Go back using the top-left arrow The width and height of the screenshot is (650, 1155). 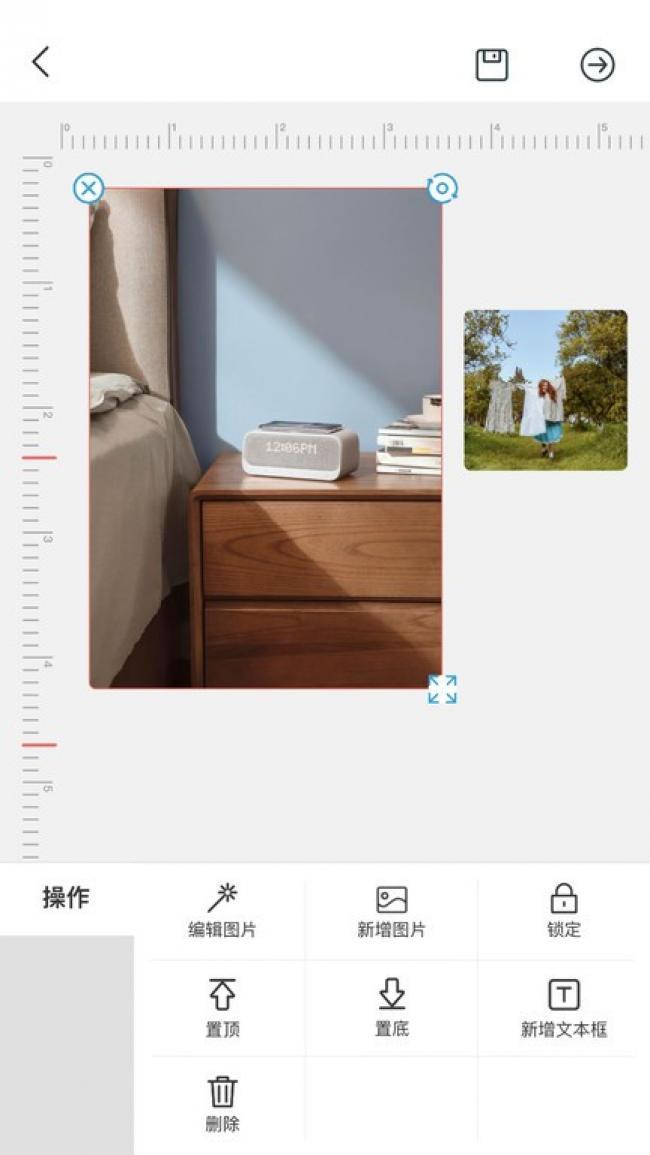pyautogui.click(x=41, y=62)
